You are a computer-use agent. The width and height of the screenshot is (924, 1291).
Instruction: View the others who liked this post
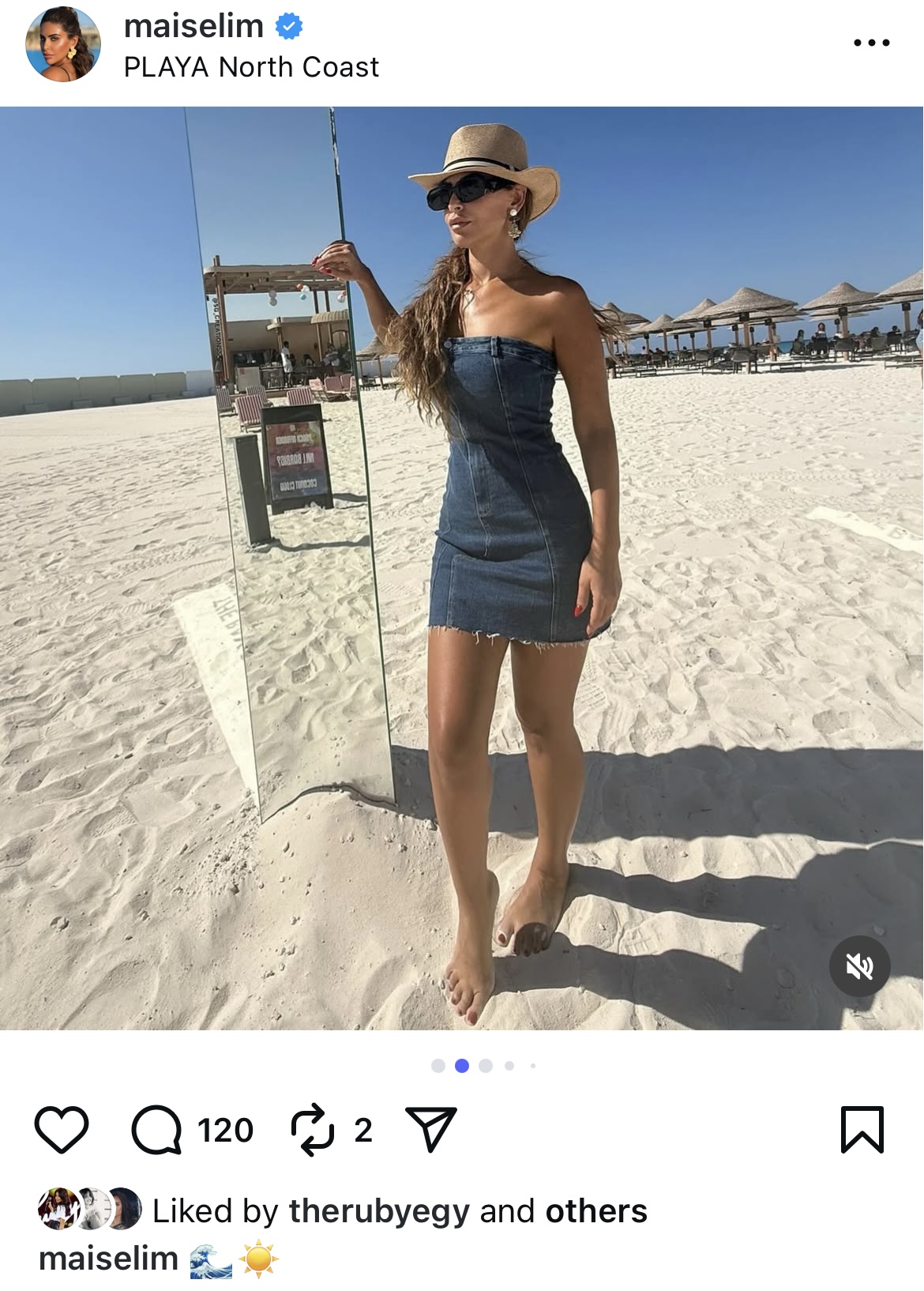[596, 1210]
